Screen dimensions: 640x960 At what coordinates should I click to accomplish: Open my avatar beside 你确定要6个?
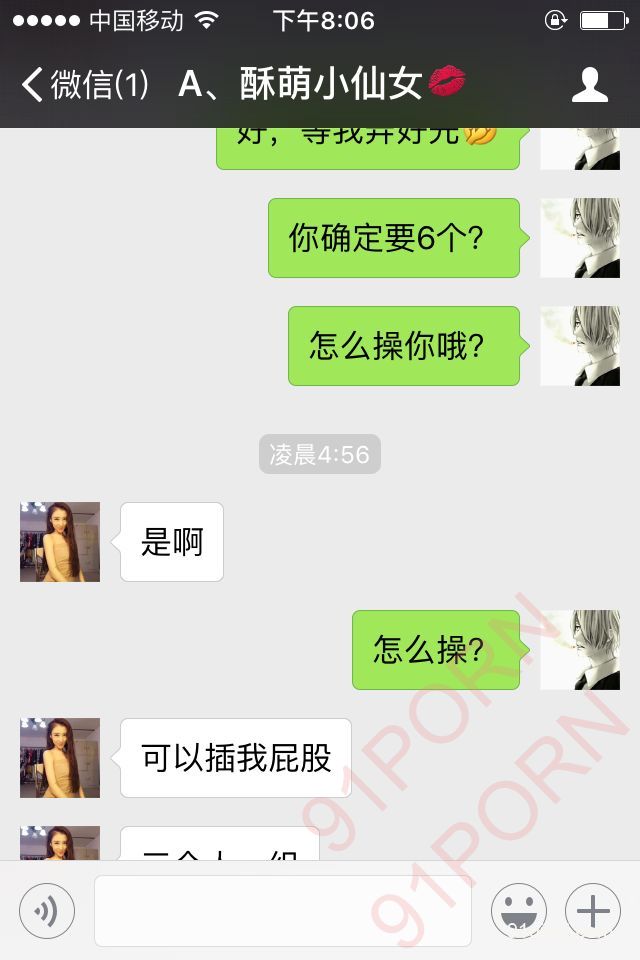coord(580,238)
